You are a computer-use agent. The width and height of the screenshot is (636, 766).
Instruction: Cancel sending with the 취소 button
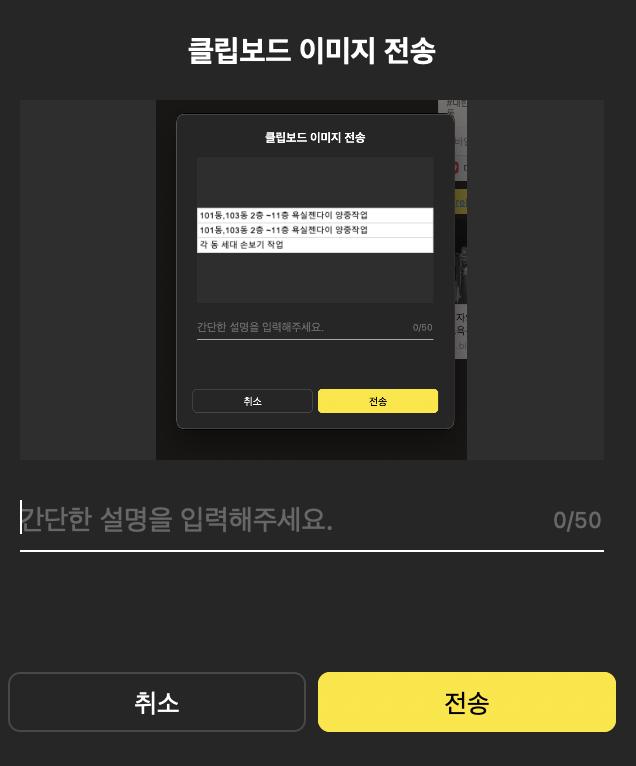[x=157, y=702]
